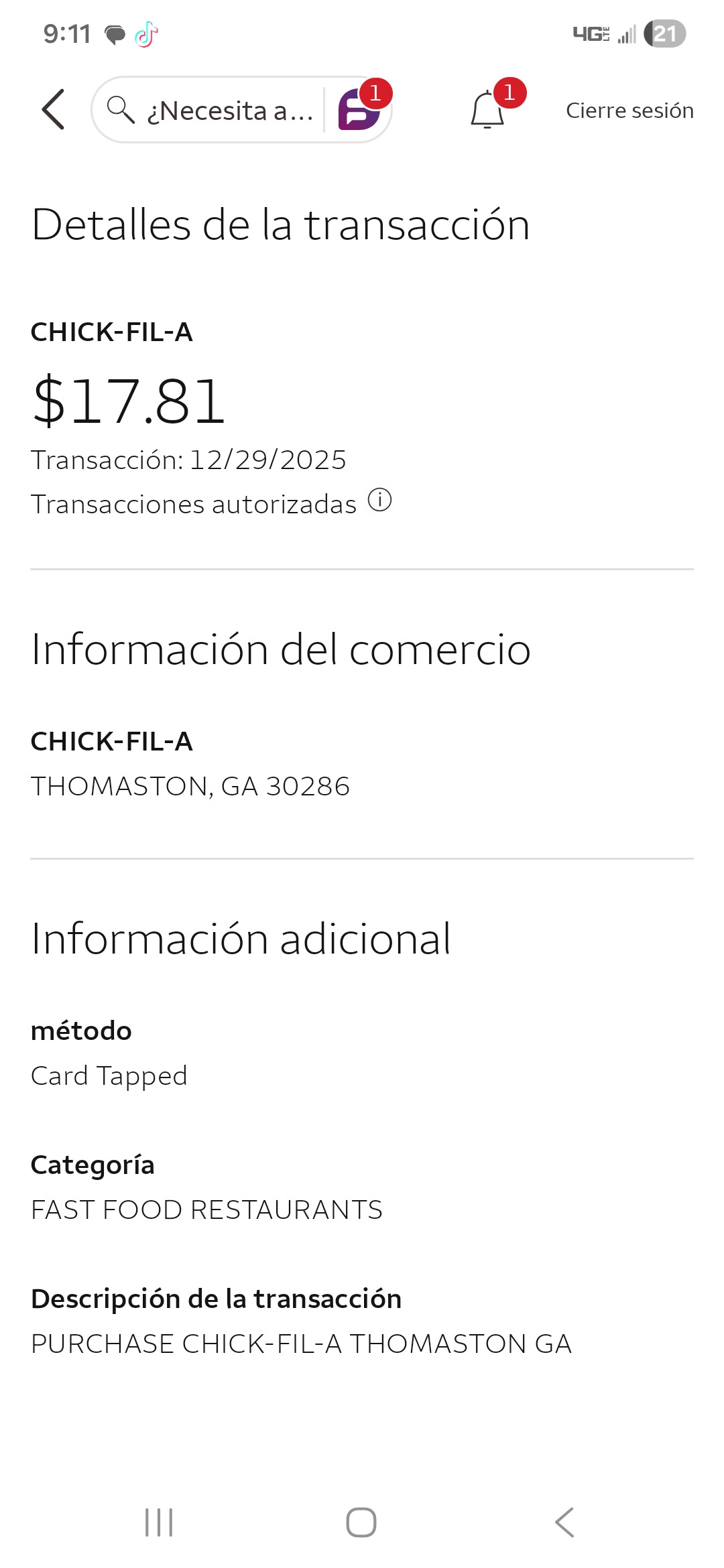Screen dimensions: 724x1568
Task: Show info about Transacciones autorizadas
Action: (380, 501)
